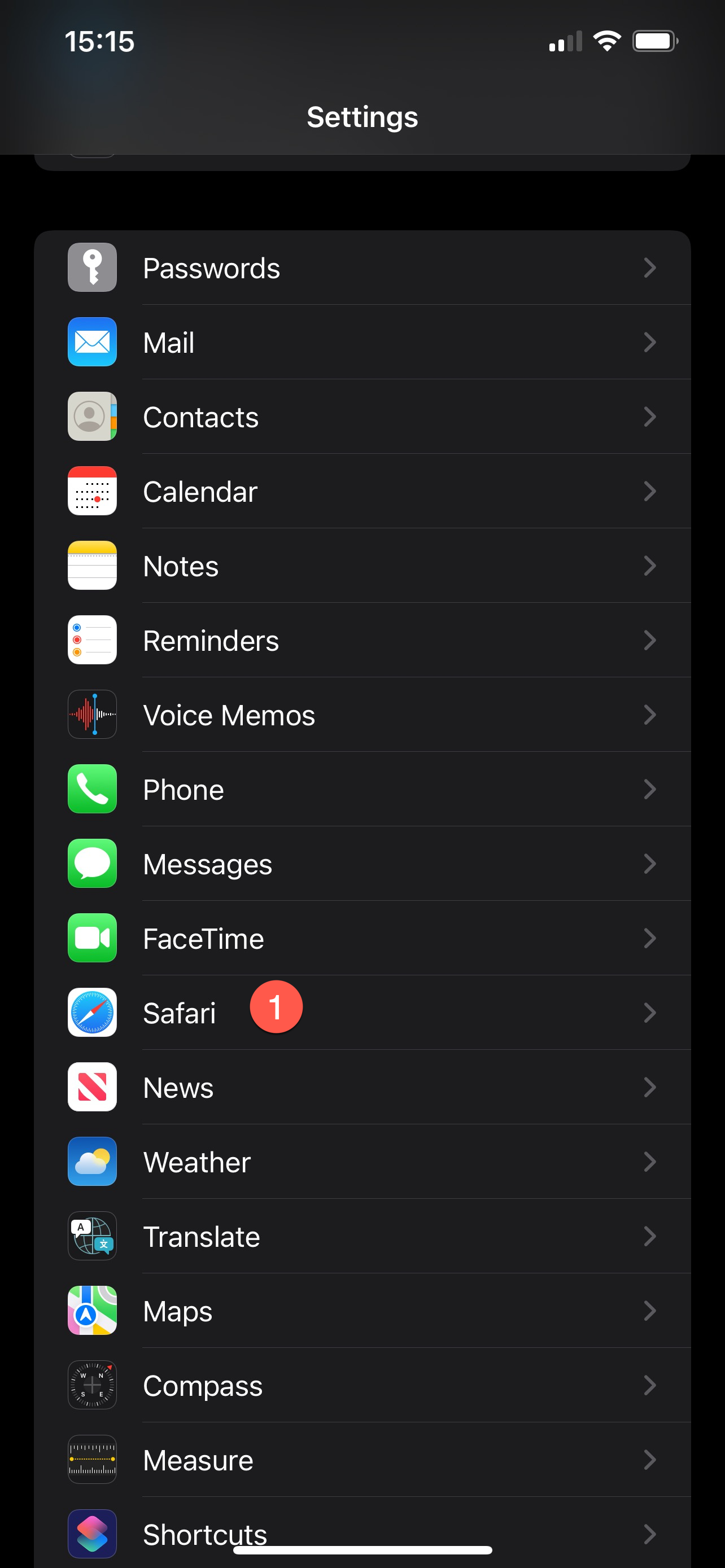
Task: Open Phone settings
Action: [362, 790]
